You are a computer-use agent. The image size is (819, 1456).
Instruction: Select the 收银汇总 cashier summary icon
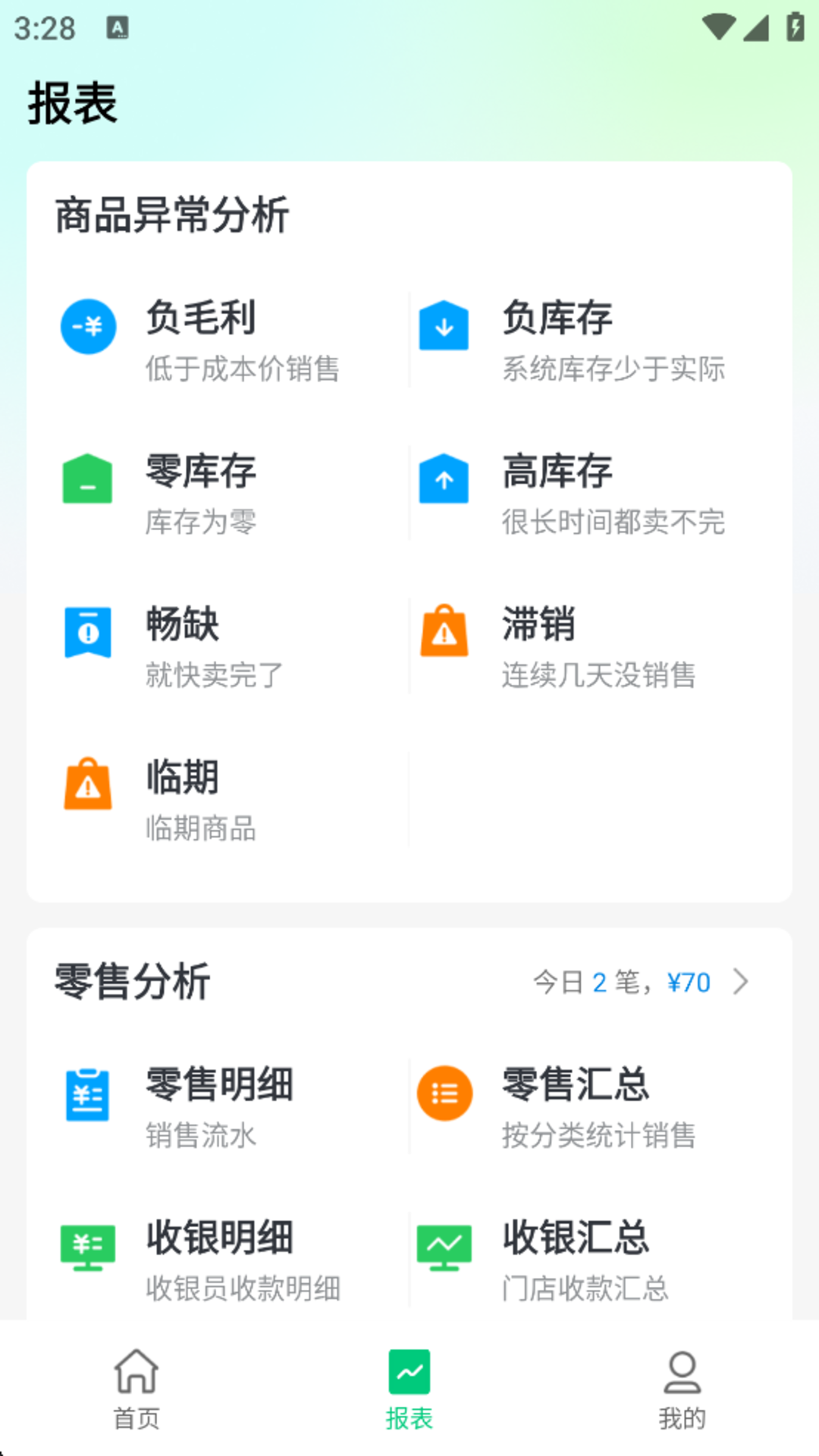pyautogui.click(x=444, y=1245)
